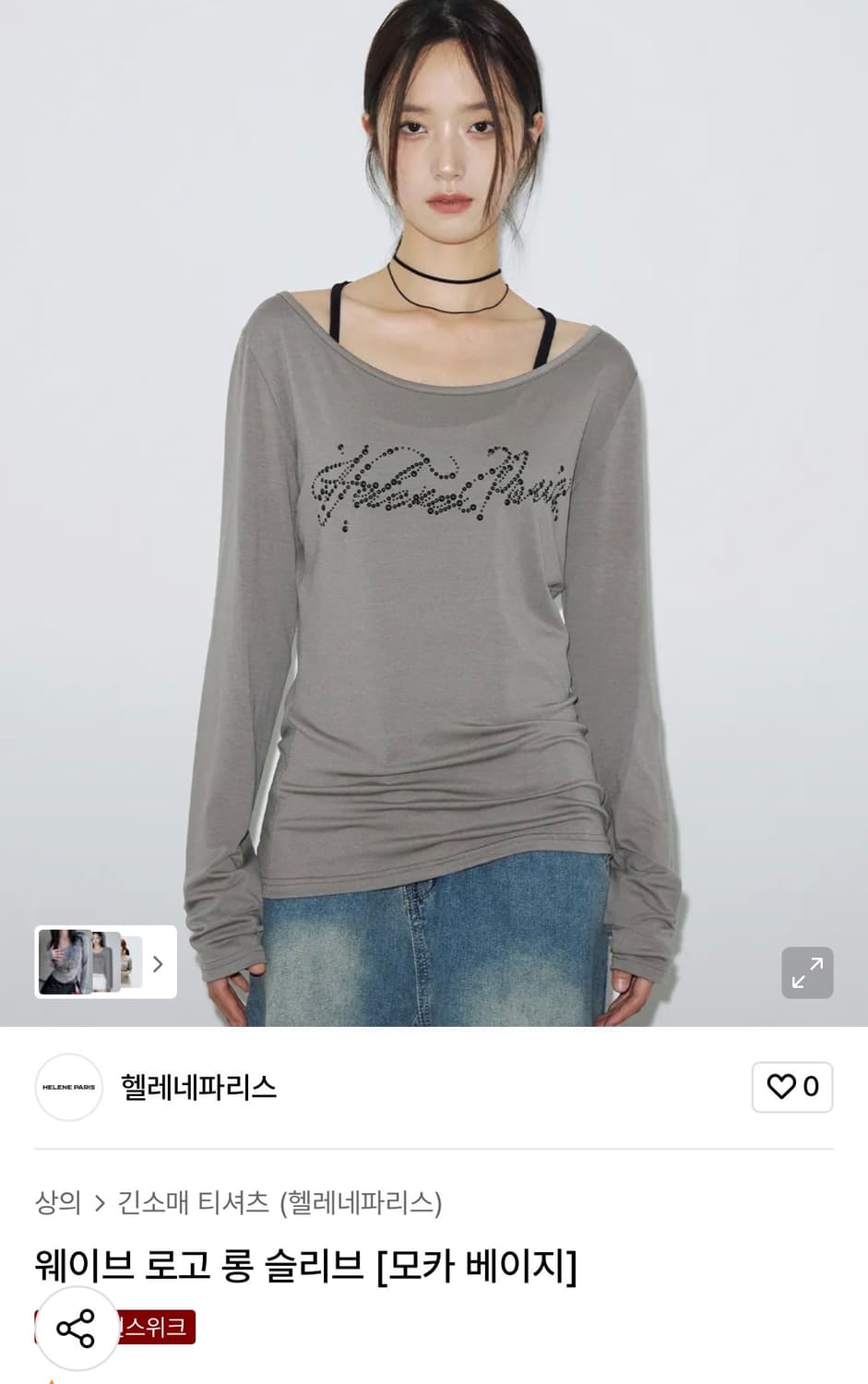
Task: Open the 긴소매 티셔츠 (헬레네파리스) category link
Action: coord(280,1200)
